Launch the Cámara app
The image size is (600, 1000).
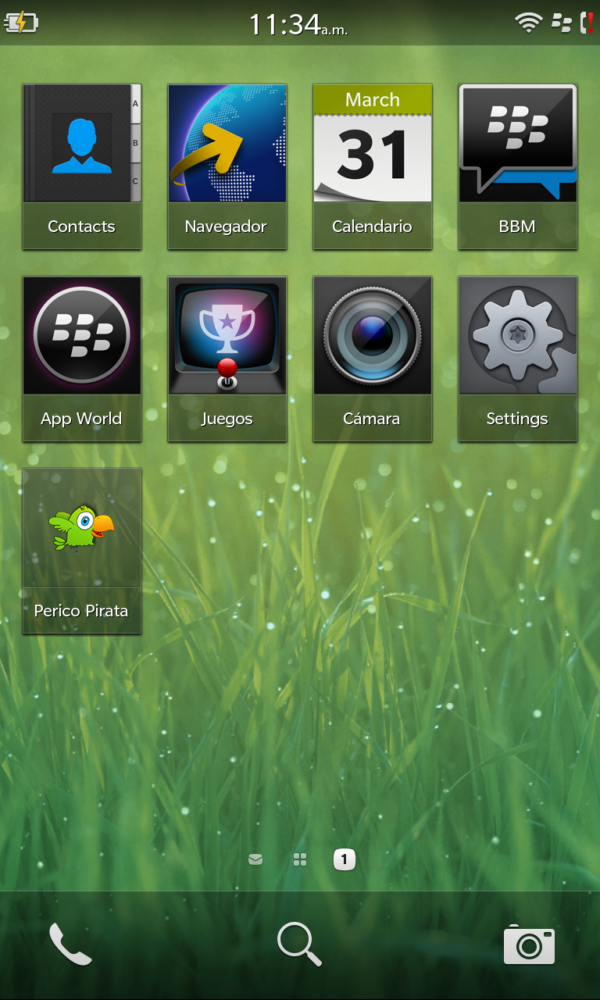372,358
